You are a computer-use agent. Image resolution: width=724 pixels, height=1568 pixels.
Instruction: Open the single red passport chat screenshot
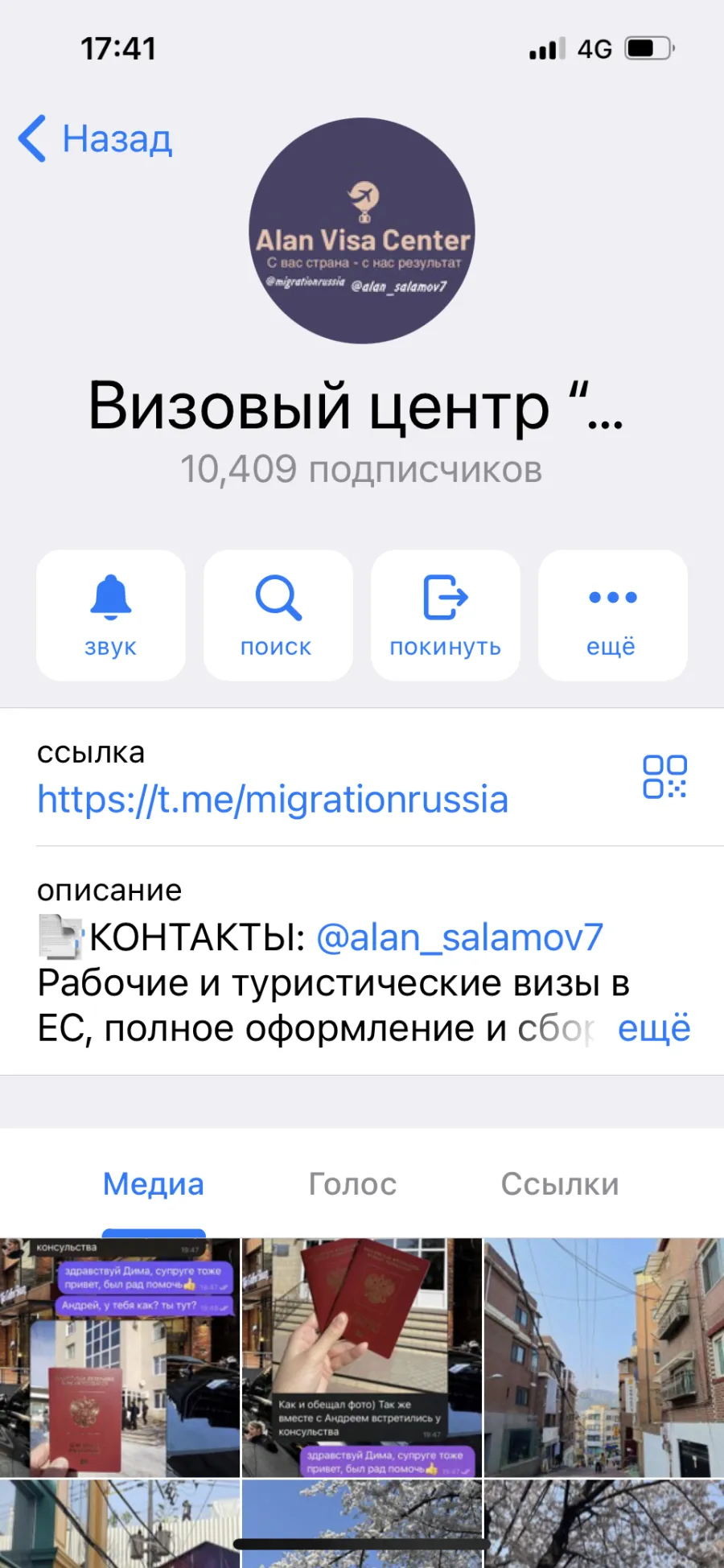[120, 1357]
